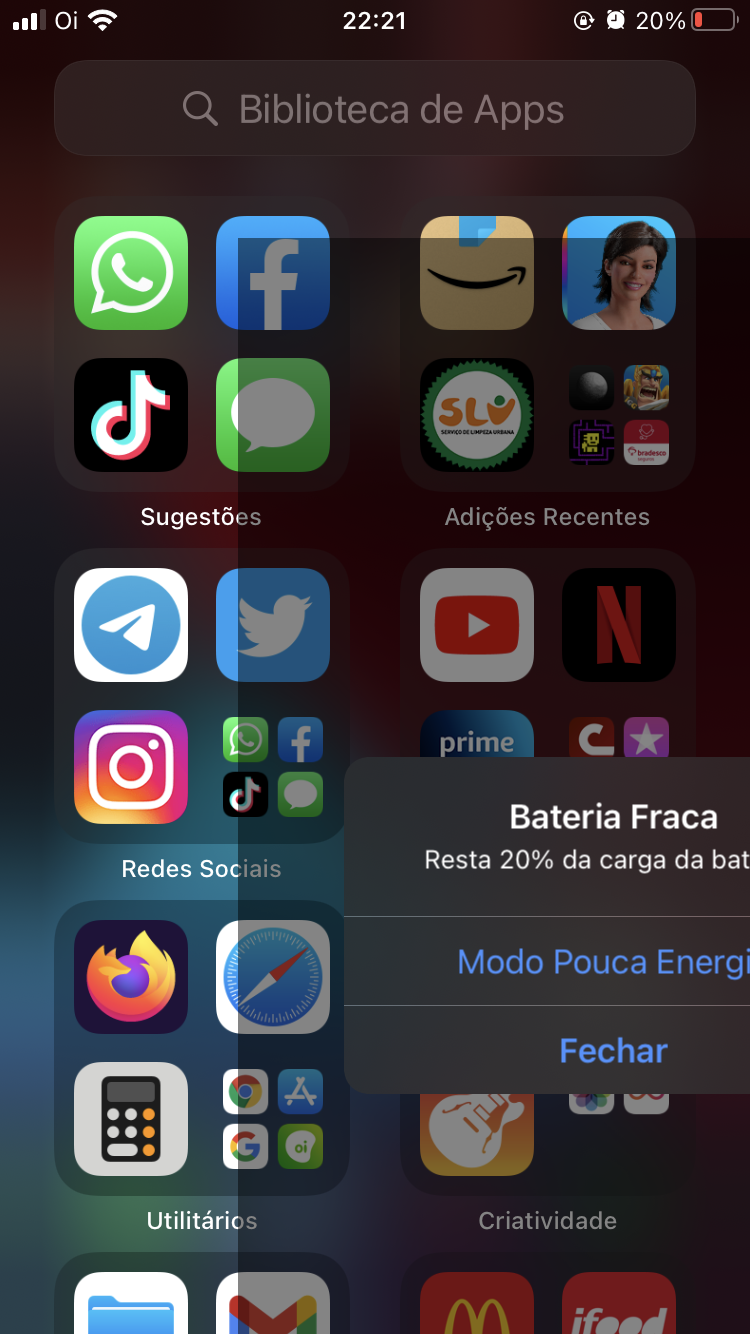Open the large Facebook icon in Sugestões

pos(273,273)
